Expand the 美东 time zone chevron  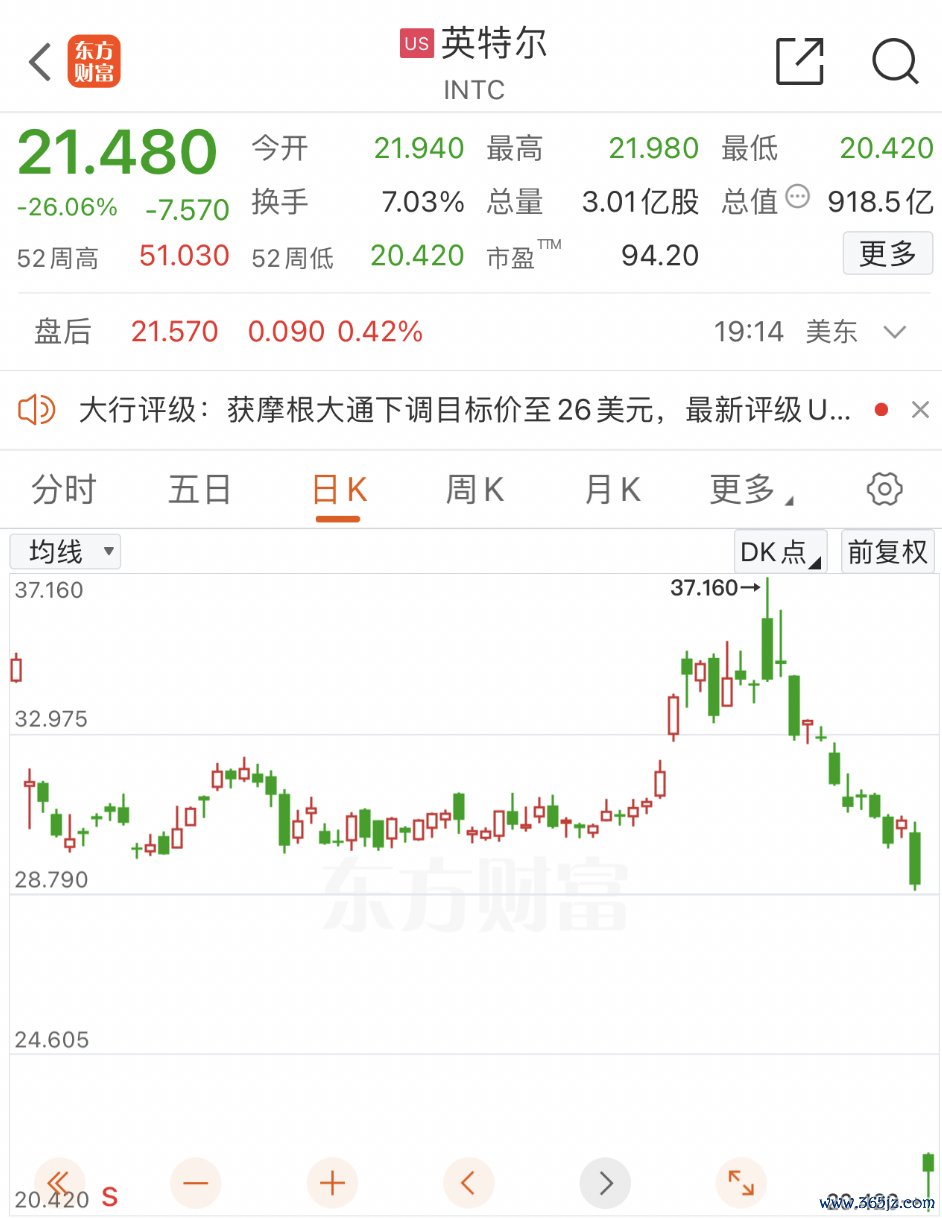pos(895,331)
